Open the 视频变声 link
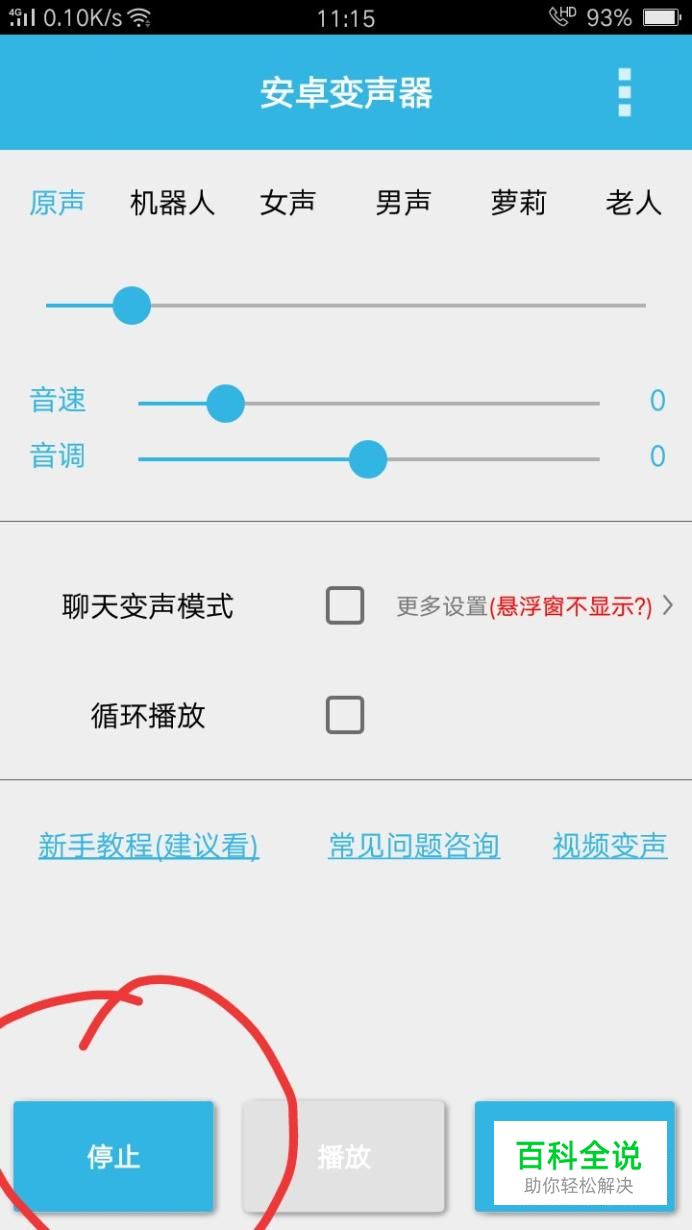692x1230 pixels. point(610,846)
